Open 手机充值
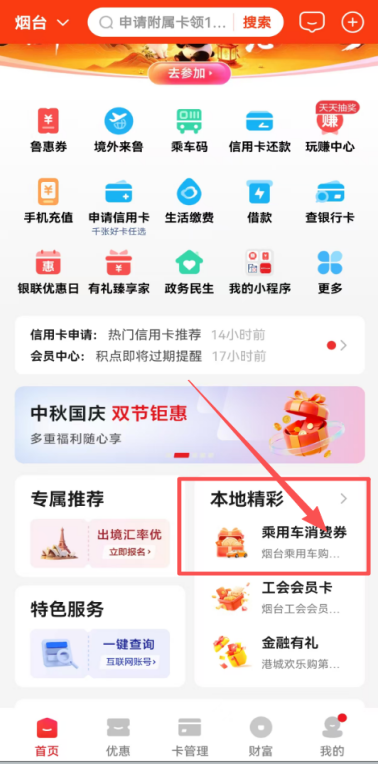 click(48, 201)
